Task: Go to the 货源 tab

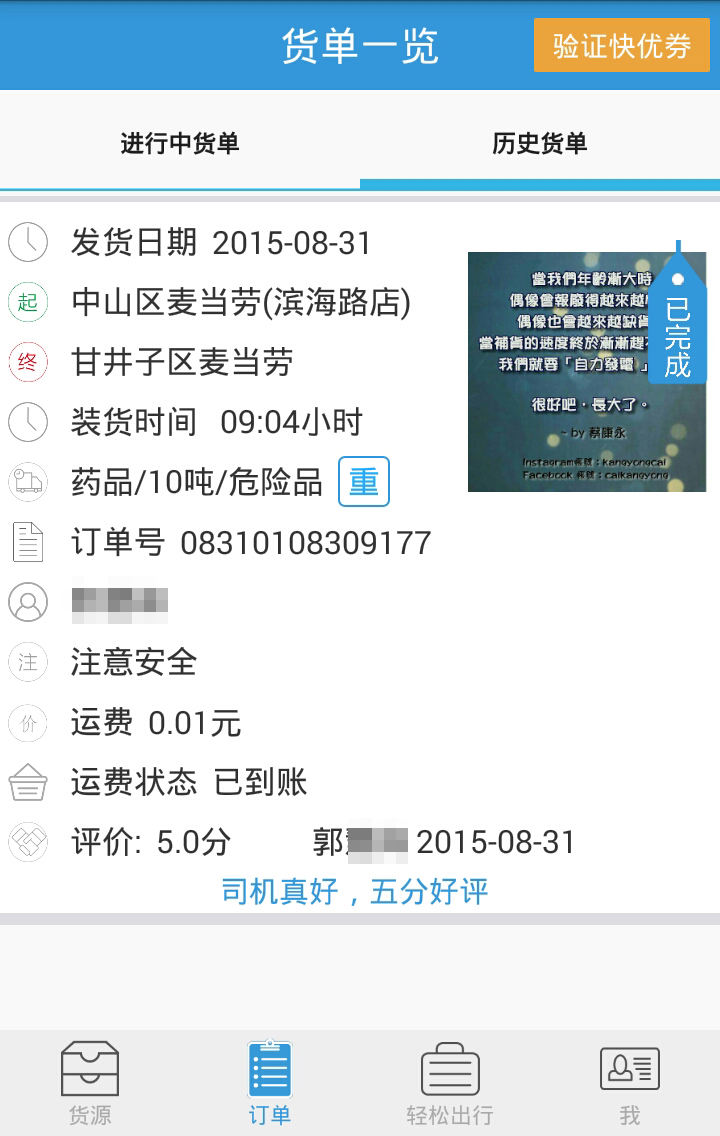Action: pos(90,1083)
